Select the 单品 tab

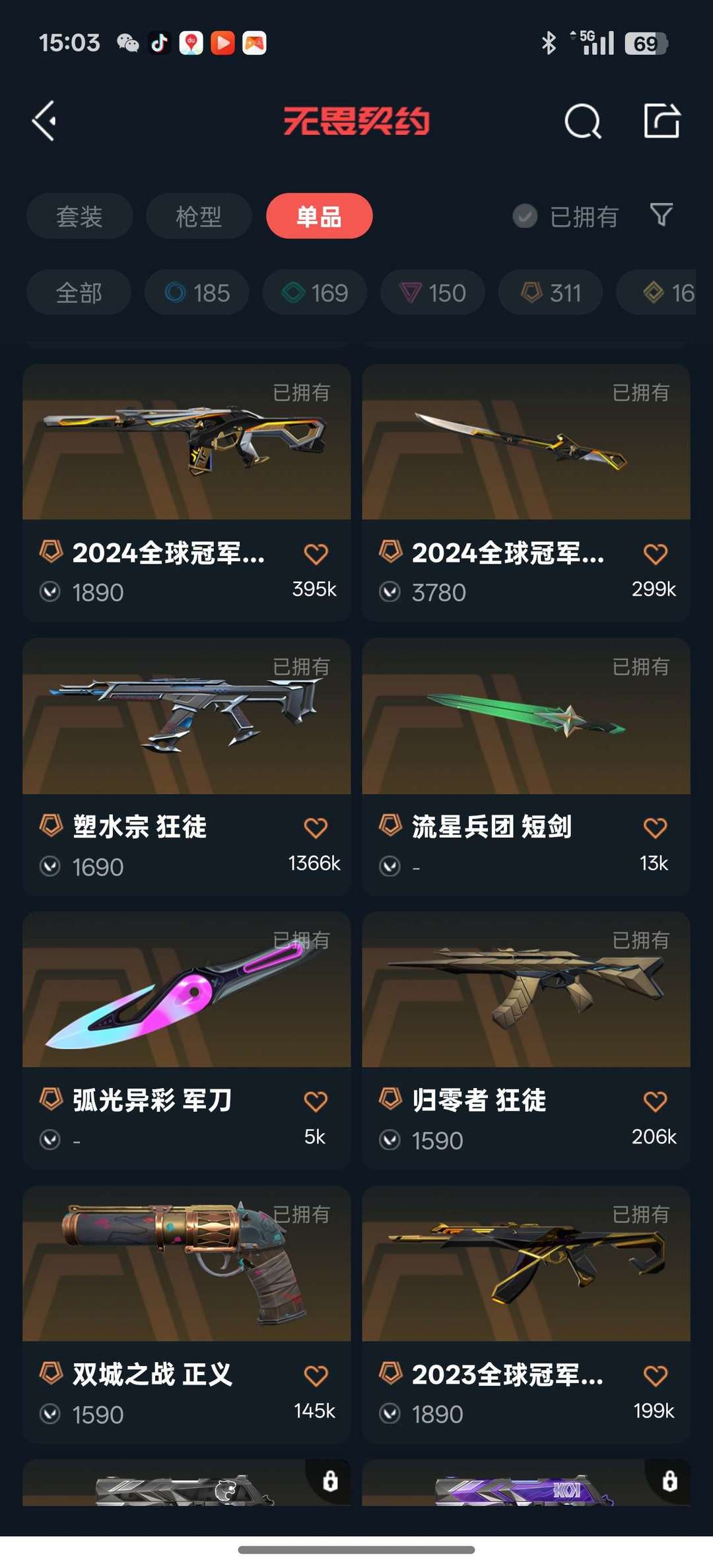coord(319,216)
